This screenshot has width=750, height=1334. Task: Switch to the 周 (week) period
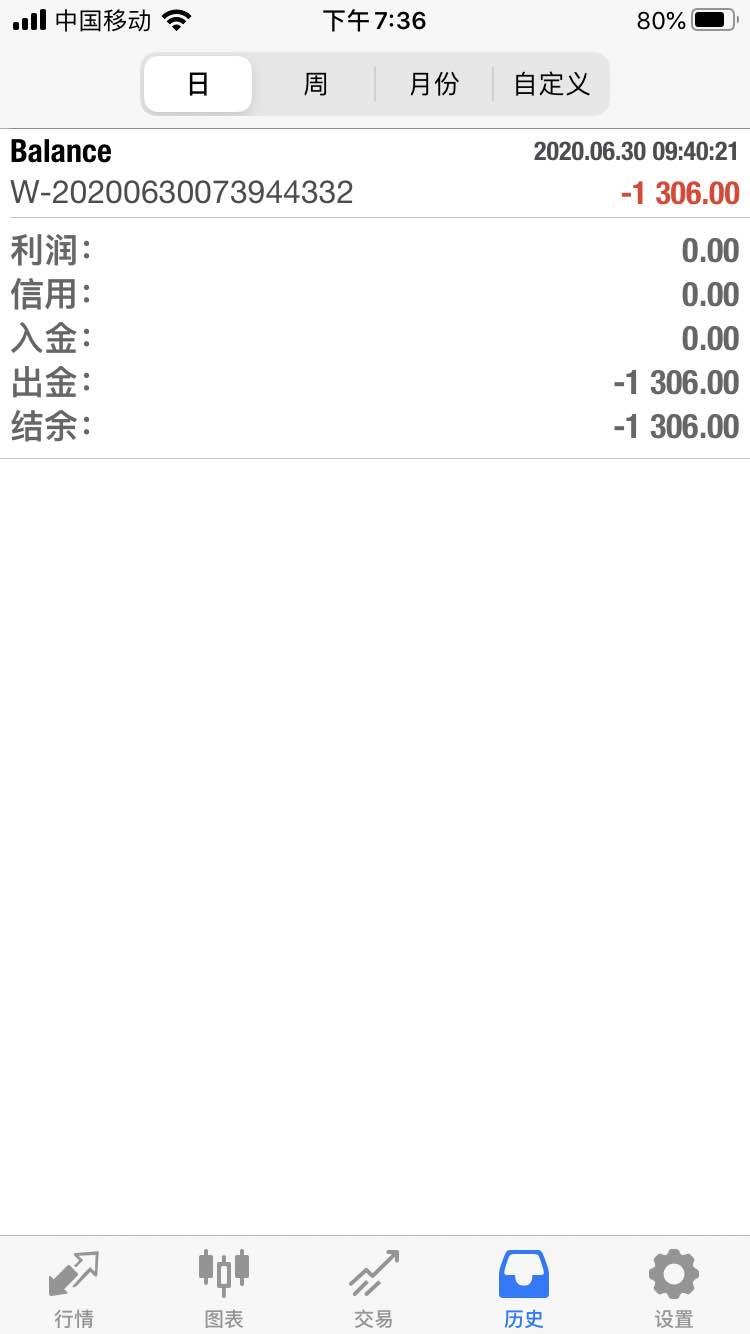[315, 84]
